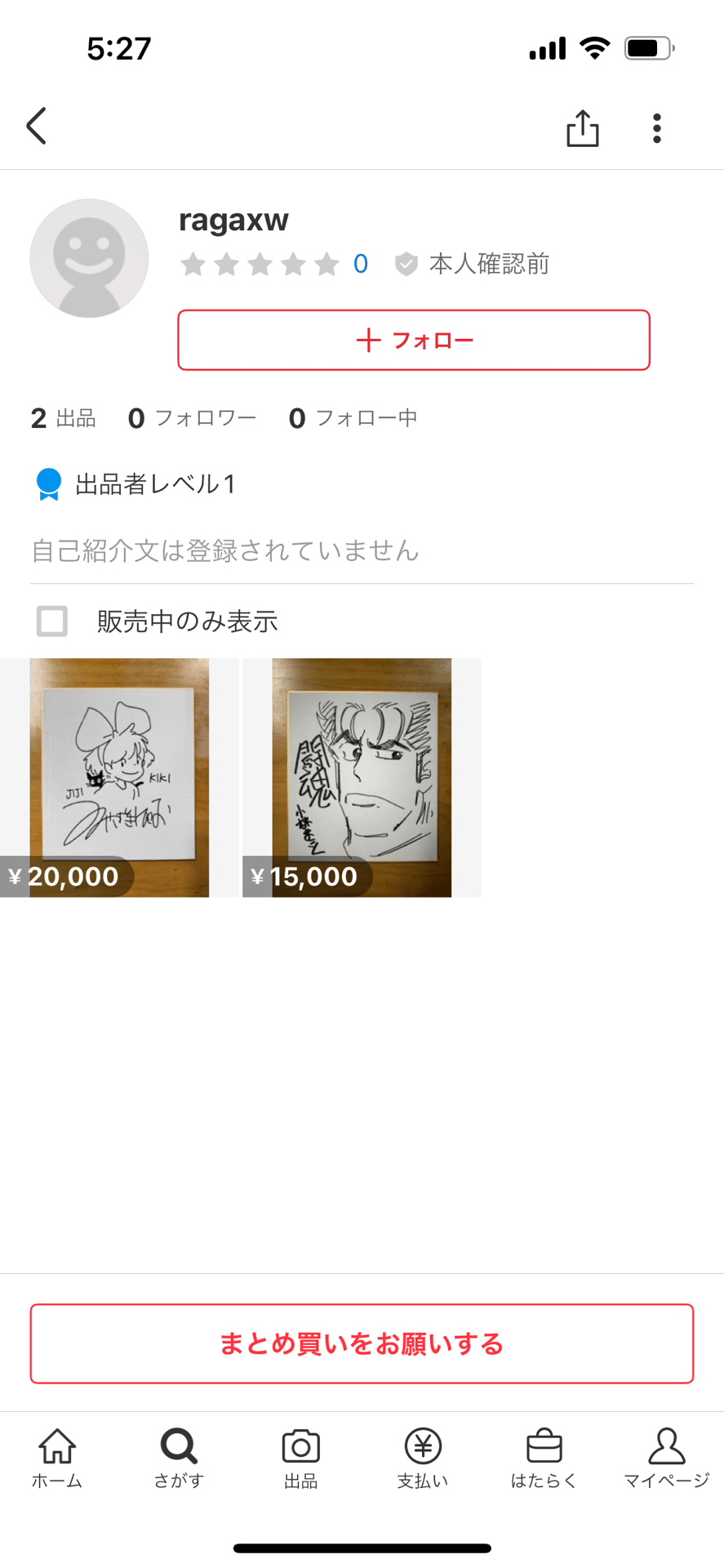Image resolution: width=724 pixels, height=1568 pixels.
Task: Open the フォロー中 following list
Action: pos(354,418)
